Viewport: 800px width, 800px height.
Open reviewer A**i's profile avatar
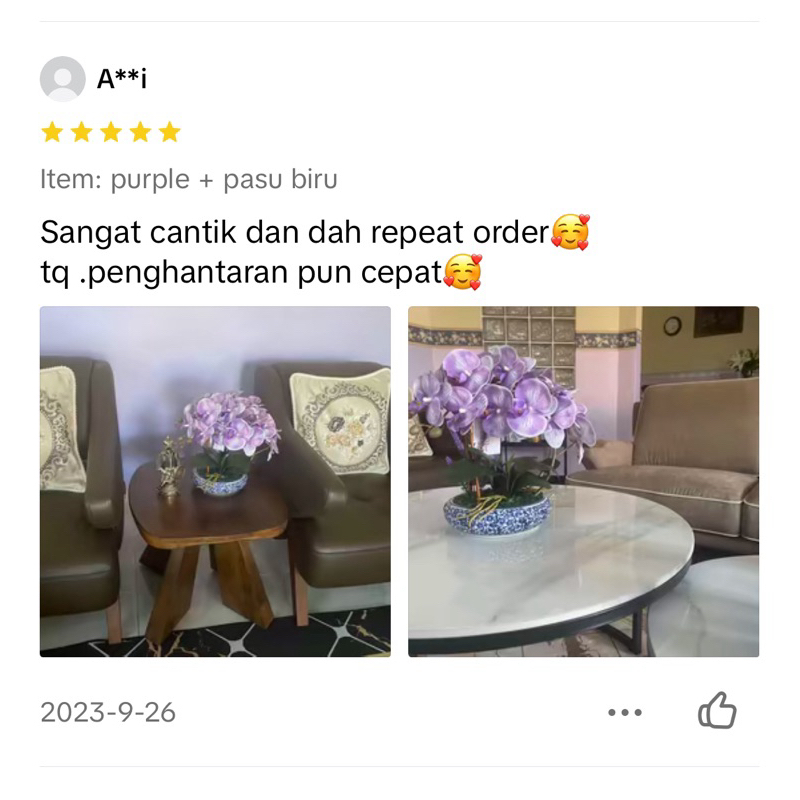tap(62, 79)
